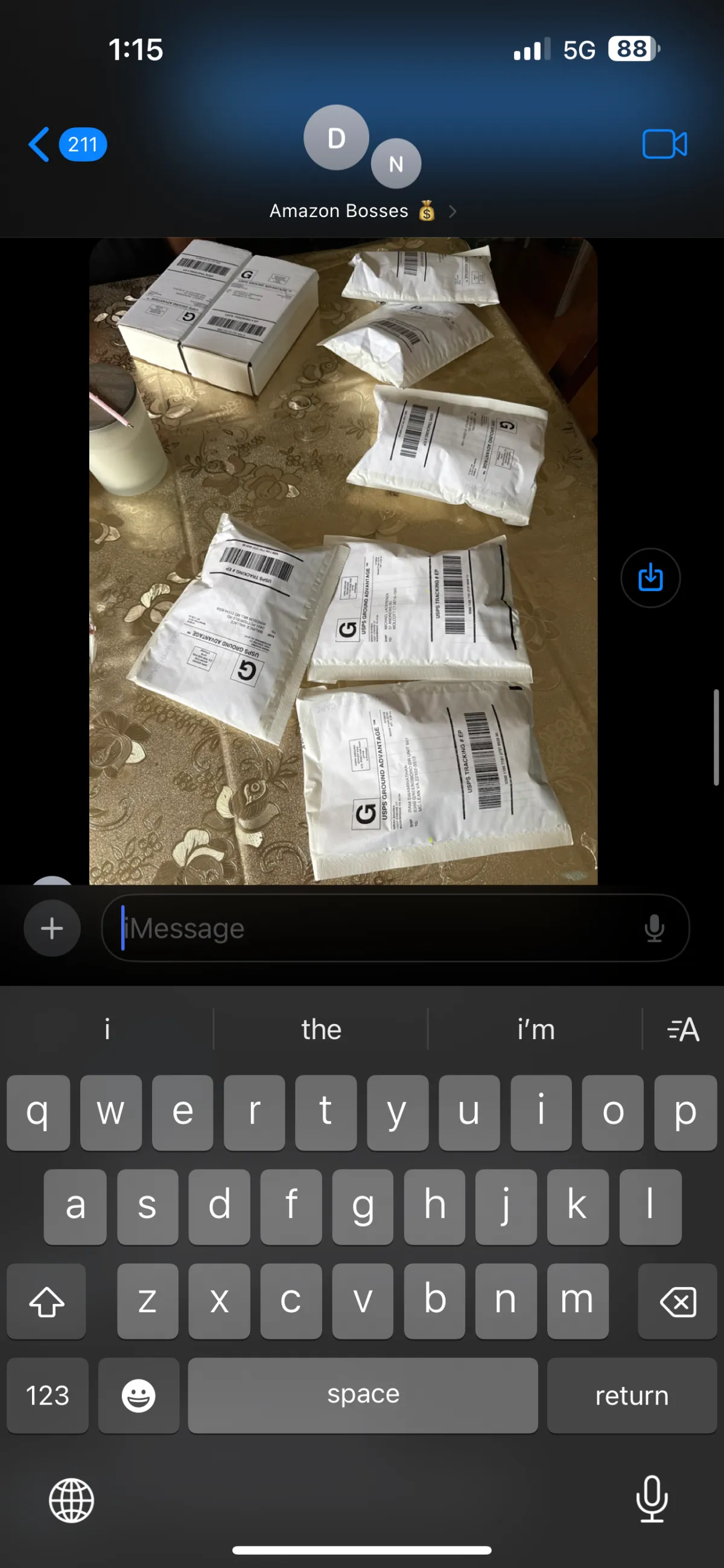724x1568 pixels.
Task: Insert the suggestion "the"
Action: [x=321, y=1030]
